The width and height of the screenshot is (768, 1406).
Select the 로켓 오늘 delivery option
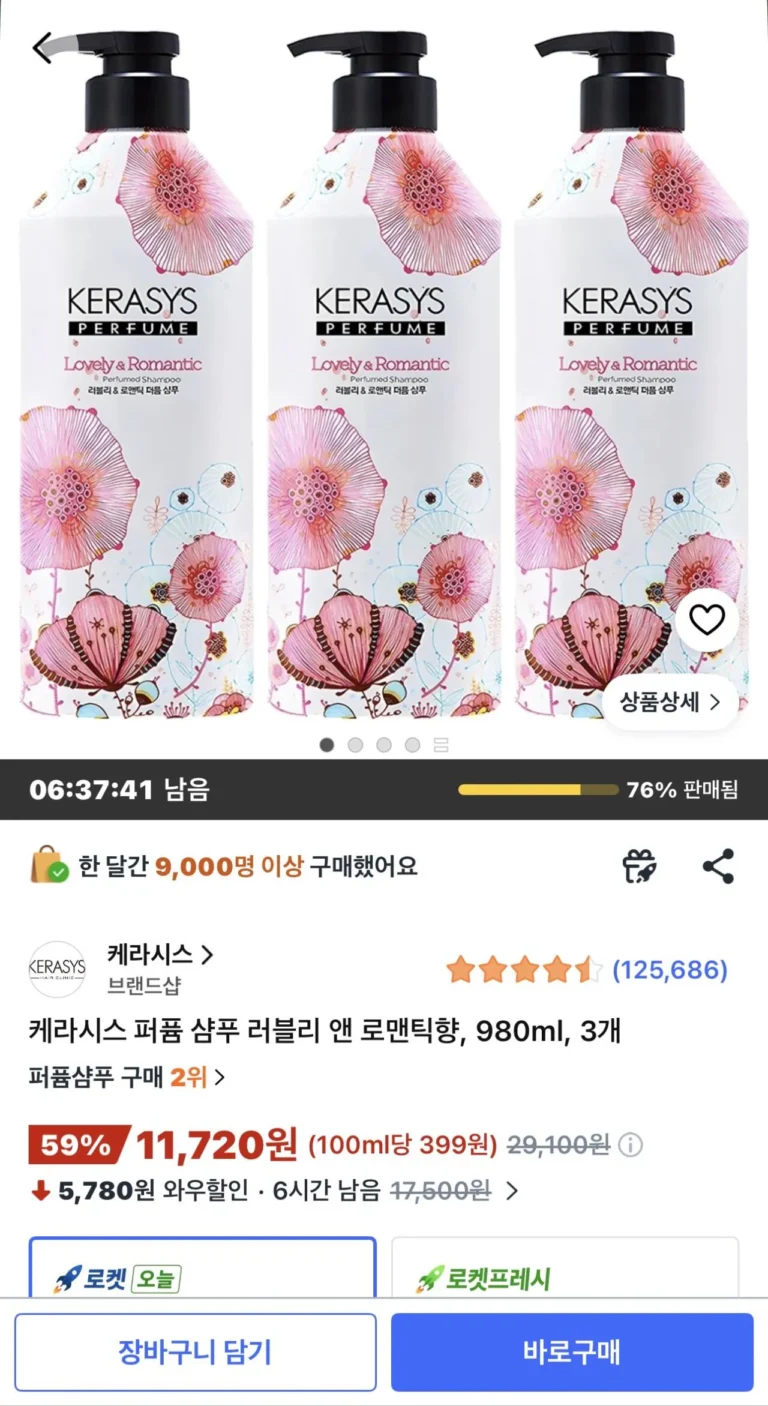[x=202, y=1268]
